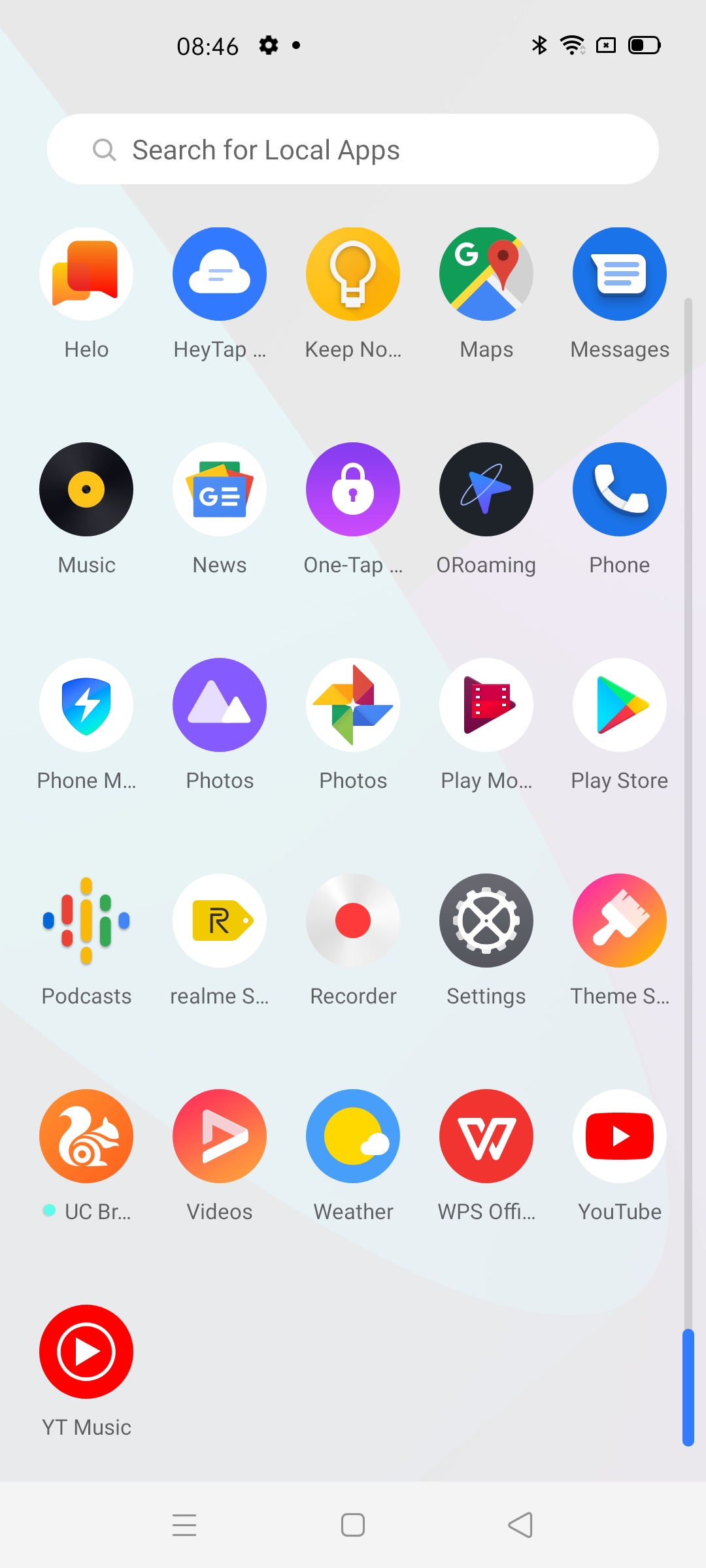Launch ORoaming
The height and width of the screenshot is (1568, 706).
486,490
